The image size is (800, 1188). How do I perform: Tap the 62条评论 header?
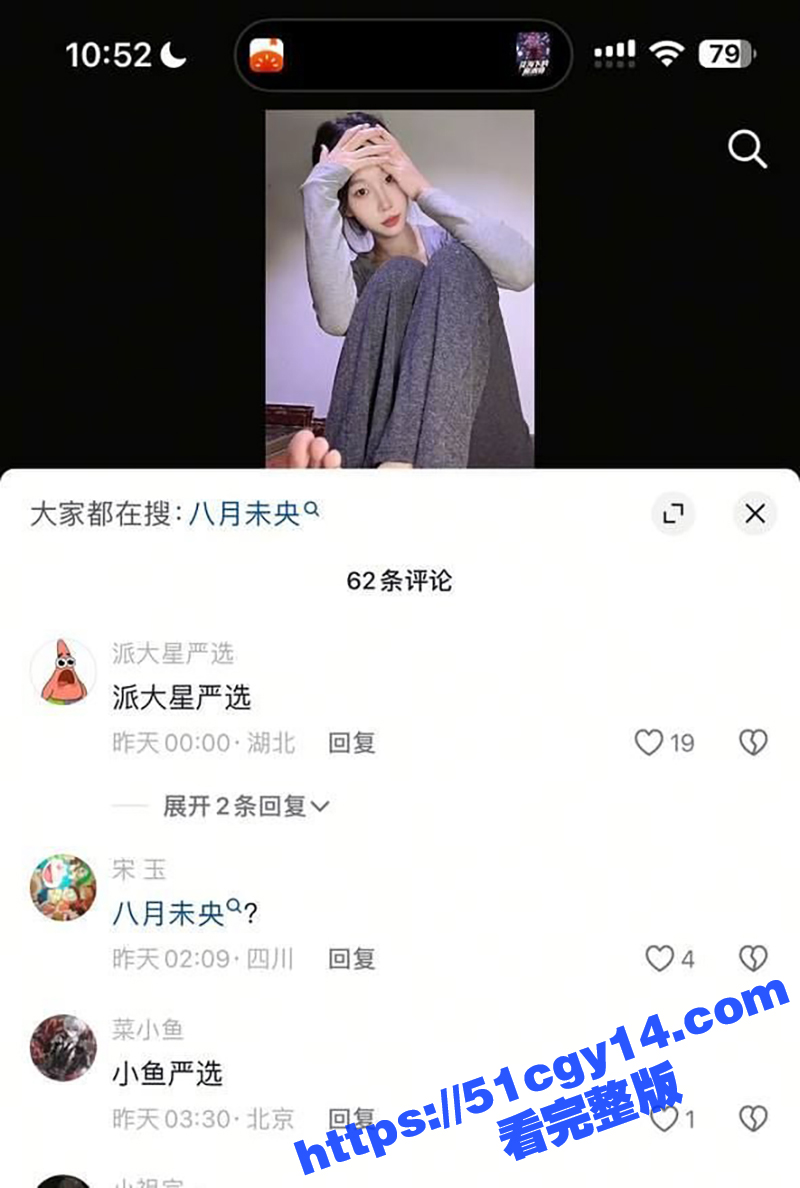tap(400, 580)
